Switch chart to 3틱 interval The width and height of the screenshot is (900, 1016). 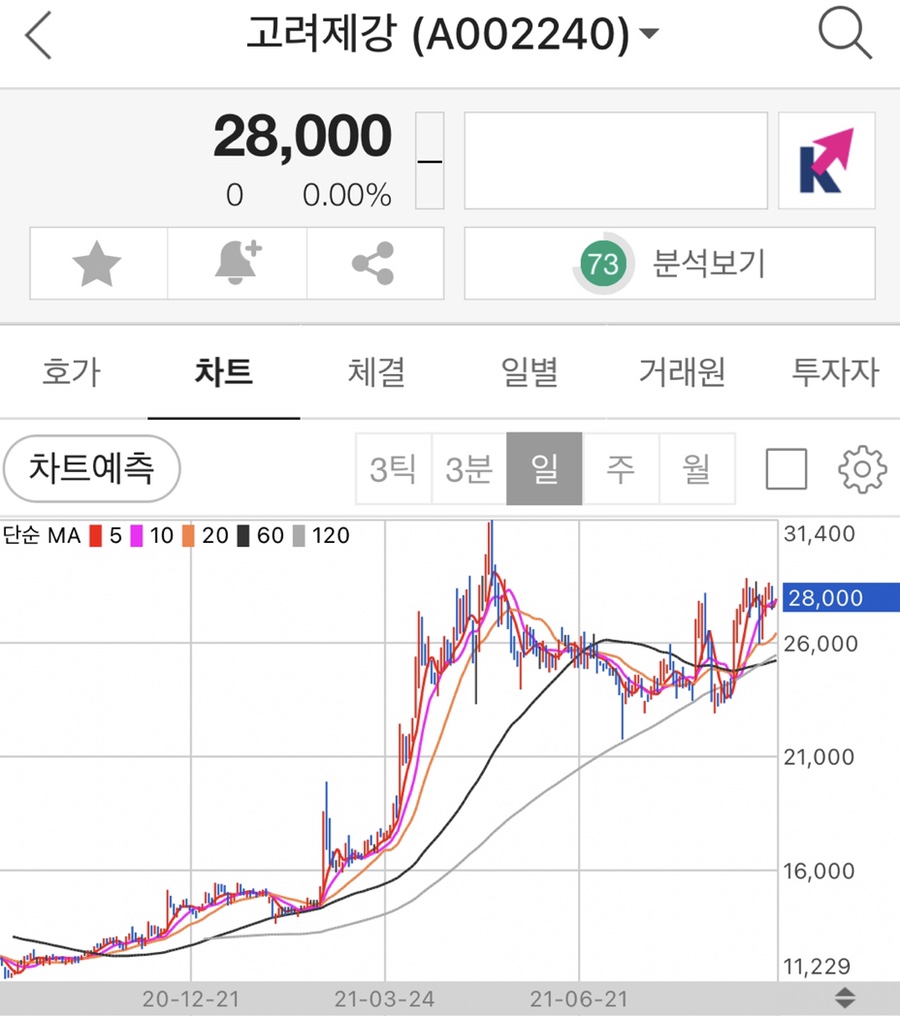point(394,469)
